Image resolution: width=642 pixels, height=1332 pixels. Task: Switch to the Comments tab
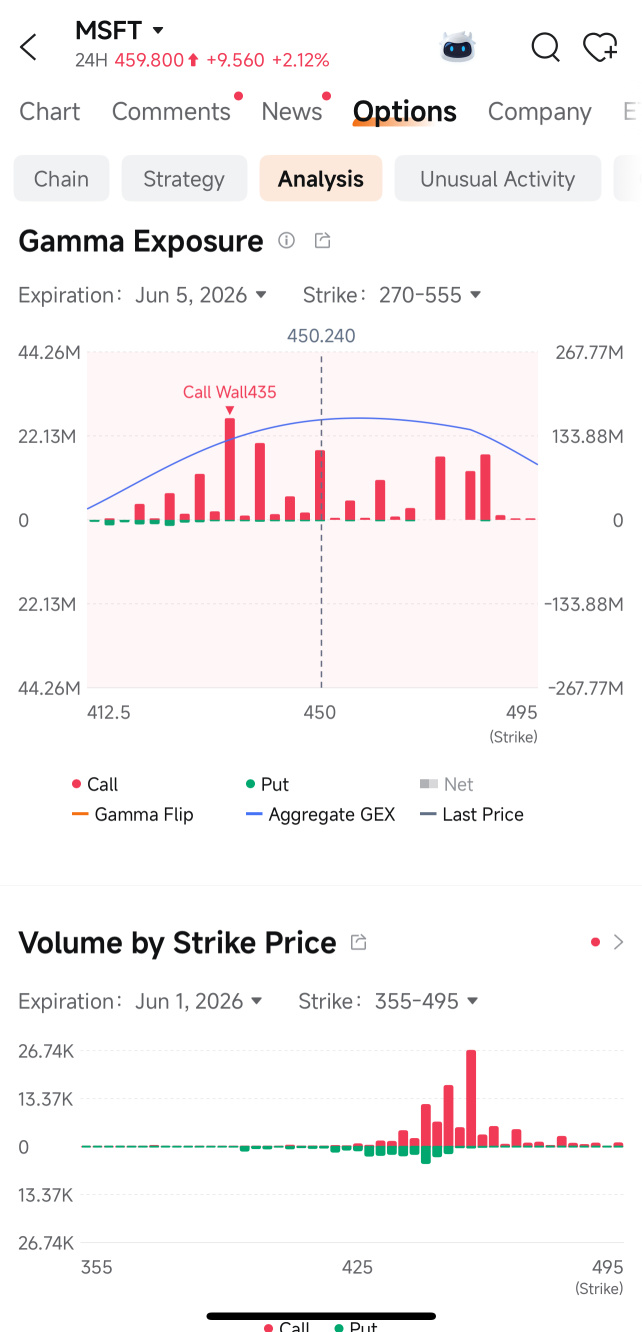pyautogui.click(x=171, y=112)
